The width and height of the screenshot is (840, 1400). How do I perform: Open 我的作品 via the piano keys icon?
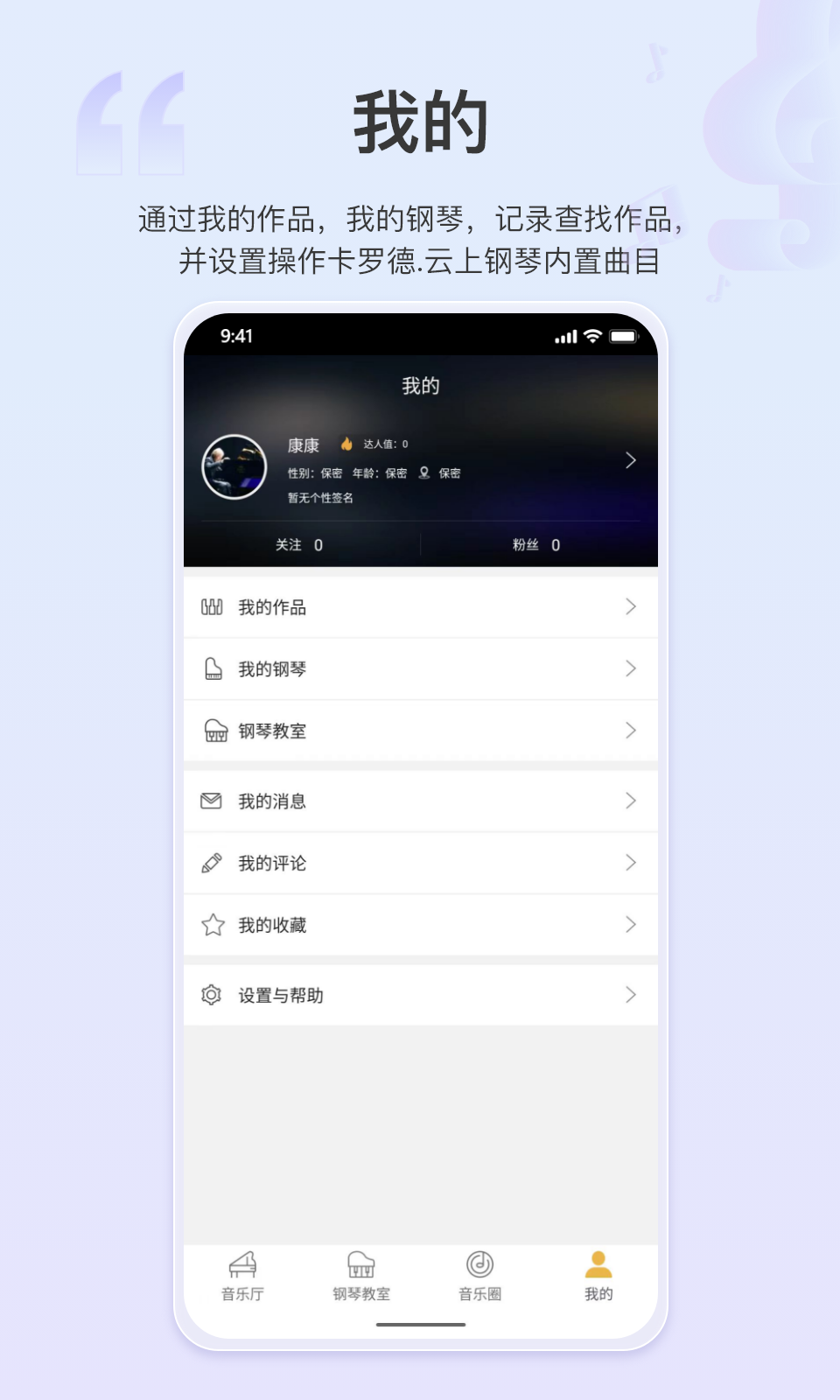pyautogui.click(x=212, y=606)
